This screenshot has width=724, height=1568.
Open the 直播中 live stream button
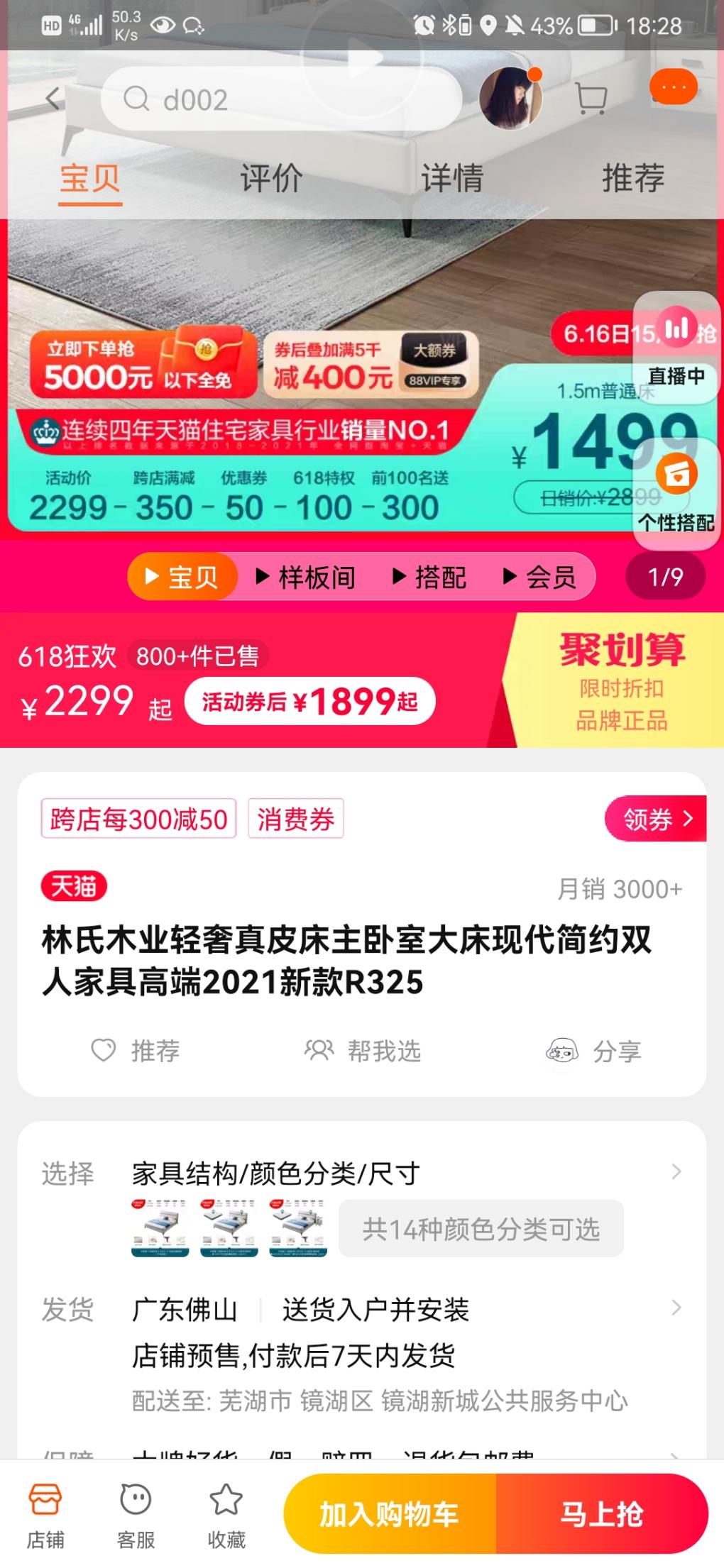coord(676,348)
